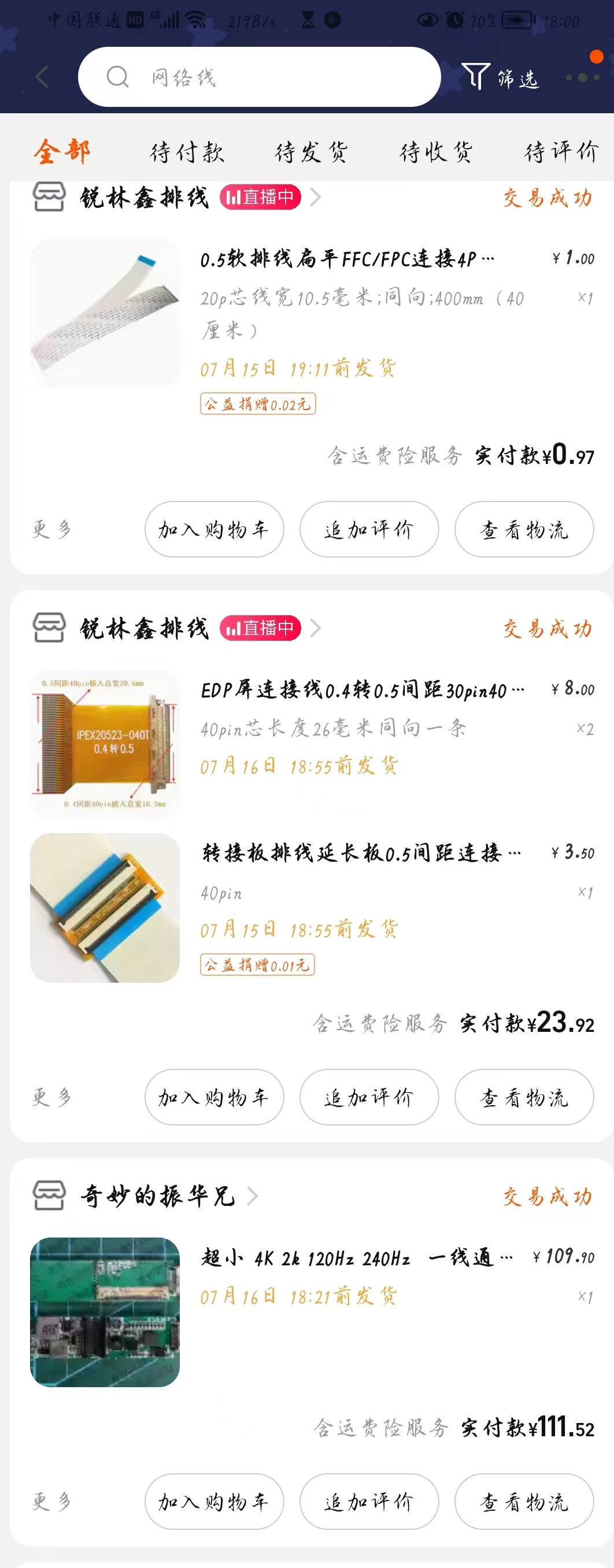The width and height of the screenshot is (614, 1568).
Task: Switch to the 待评价 tab
Action: coord(561,152)
